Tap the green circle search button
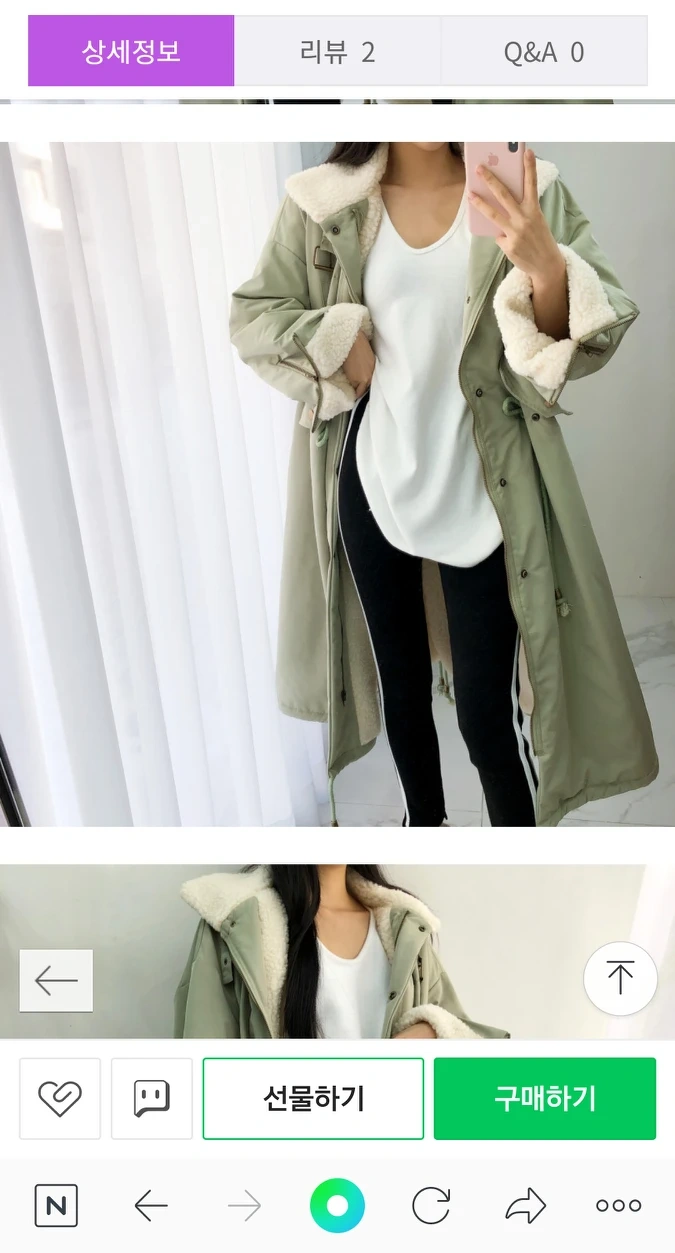675x1253 pixels. click(337, 1206)
